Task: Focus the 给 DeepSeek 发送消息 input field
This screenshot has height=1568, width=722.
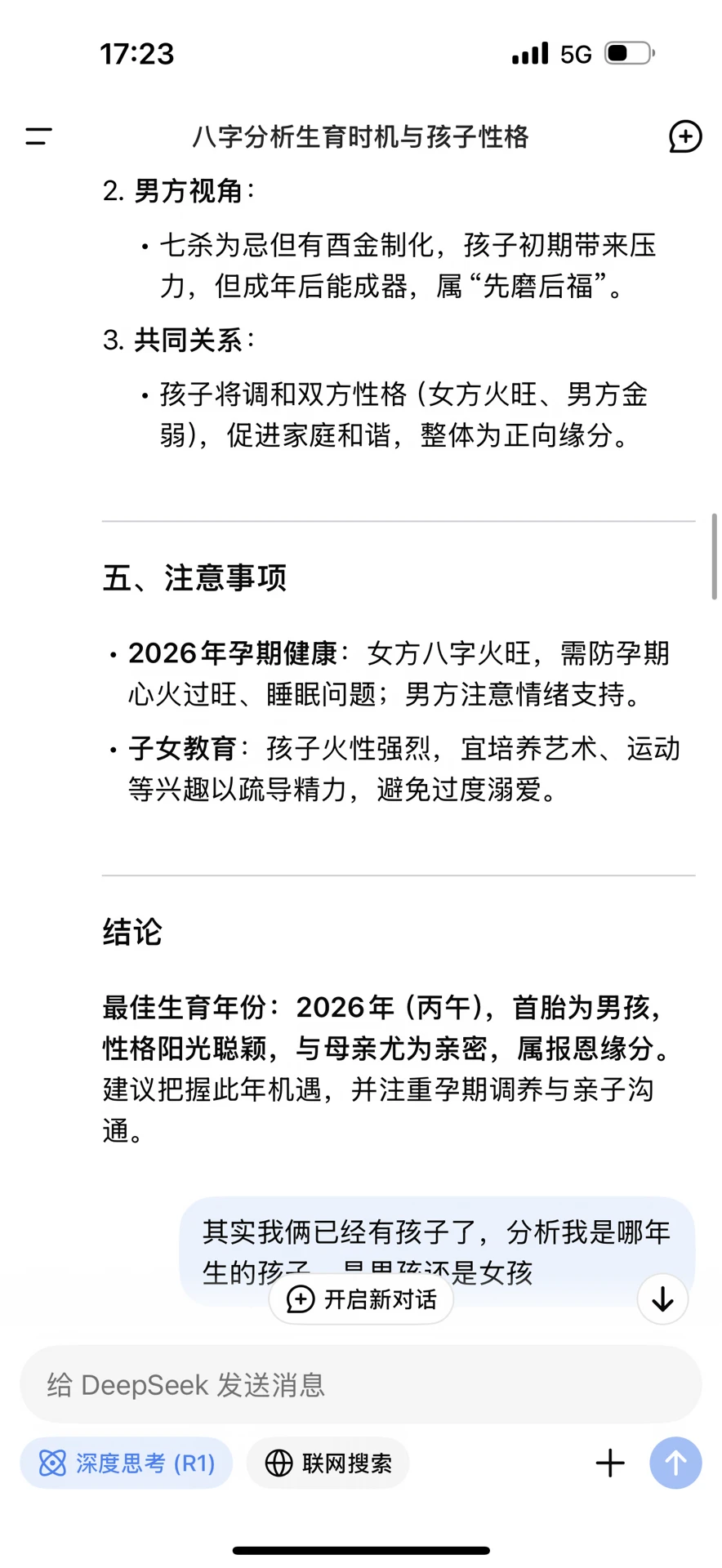Action: tap(361, 1385)
